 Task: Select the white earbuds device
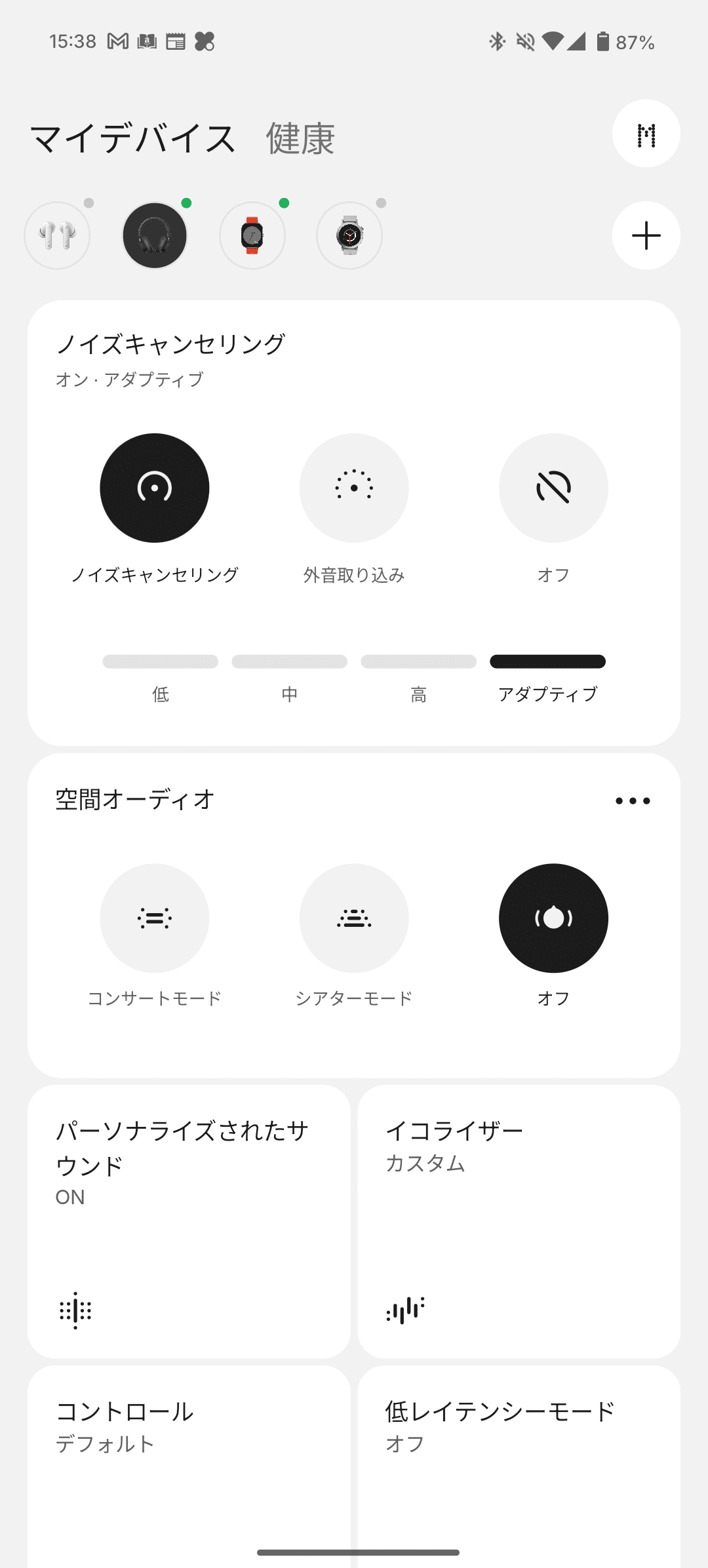57,235
